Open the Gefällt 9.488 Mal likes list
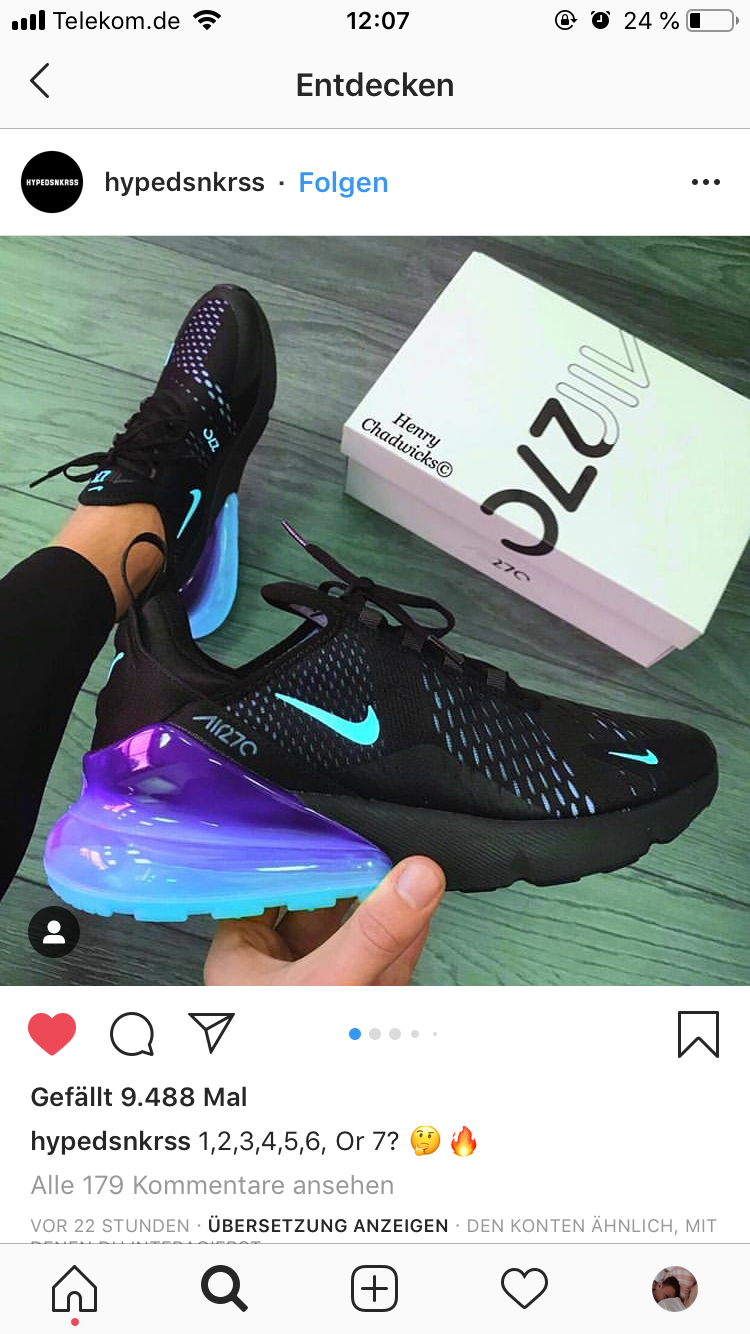750x1334 pixels. [139, 1097]
